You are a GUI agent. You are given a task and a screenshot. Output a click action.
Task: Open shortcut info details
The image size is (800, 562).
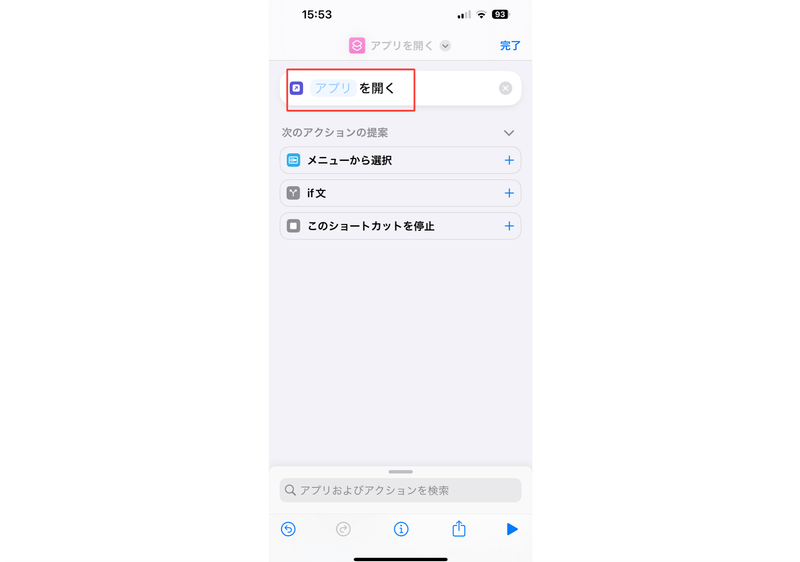pyautogui.click(x=401, y=529)
